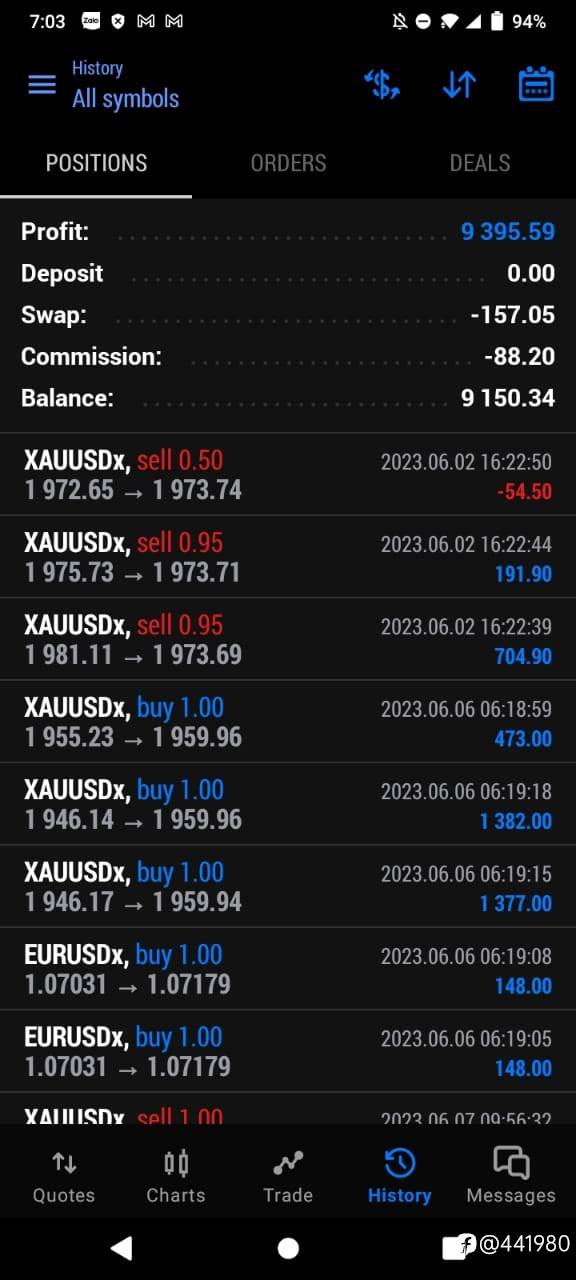Open the calendar date range picker

[x=536, y=85]
